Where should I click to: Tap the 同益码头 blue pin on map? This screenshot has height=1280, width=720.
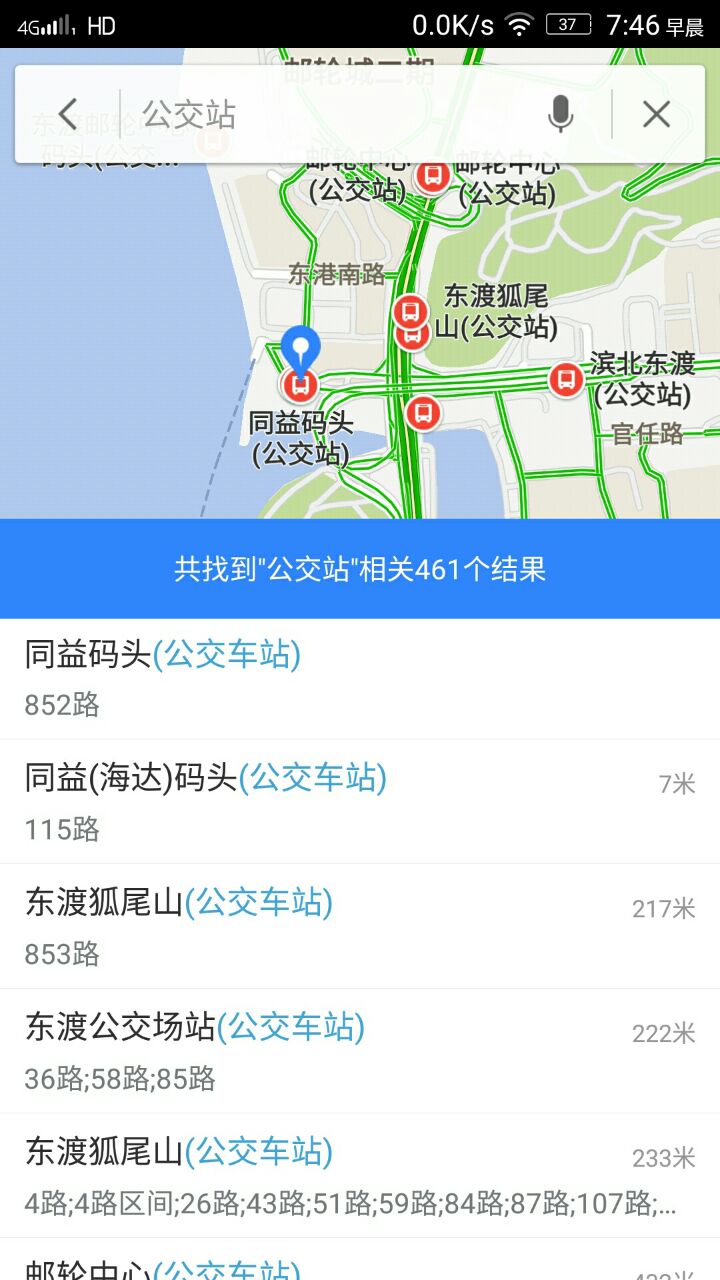click(x=300, y=352)
